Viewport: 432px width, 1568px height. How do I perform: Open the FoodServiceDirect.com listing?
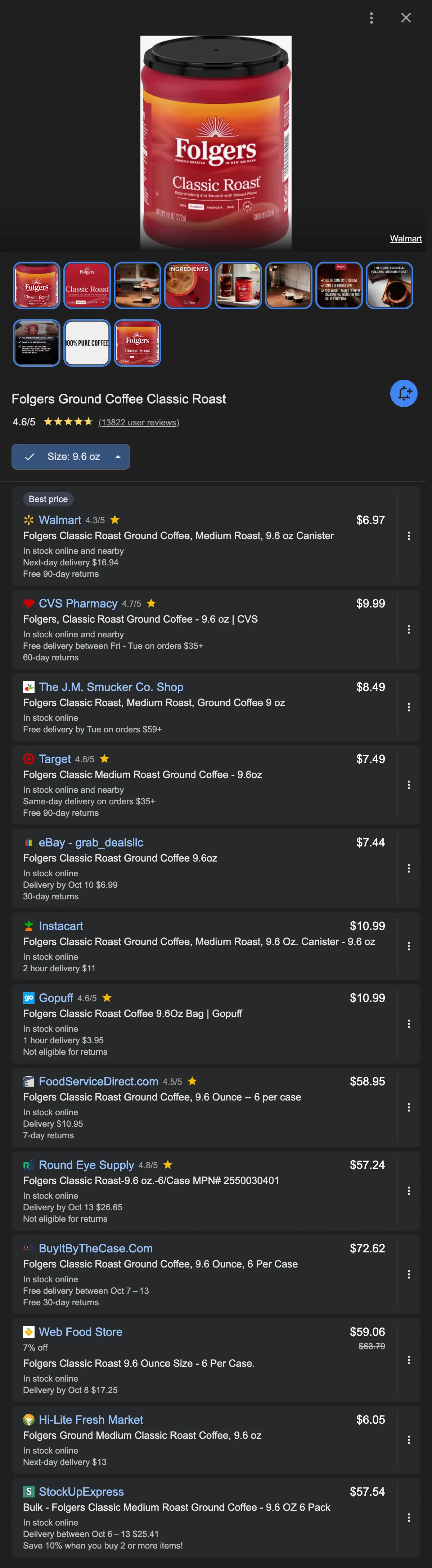coord(98,1081)
